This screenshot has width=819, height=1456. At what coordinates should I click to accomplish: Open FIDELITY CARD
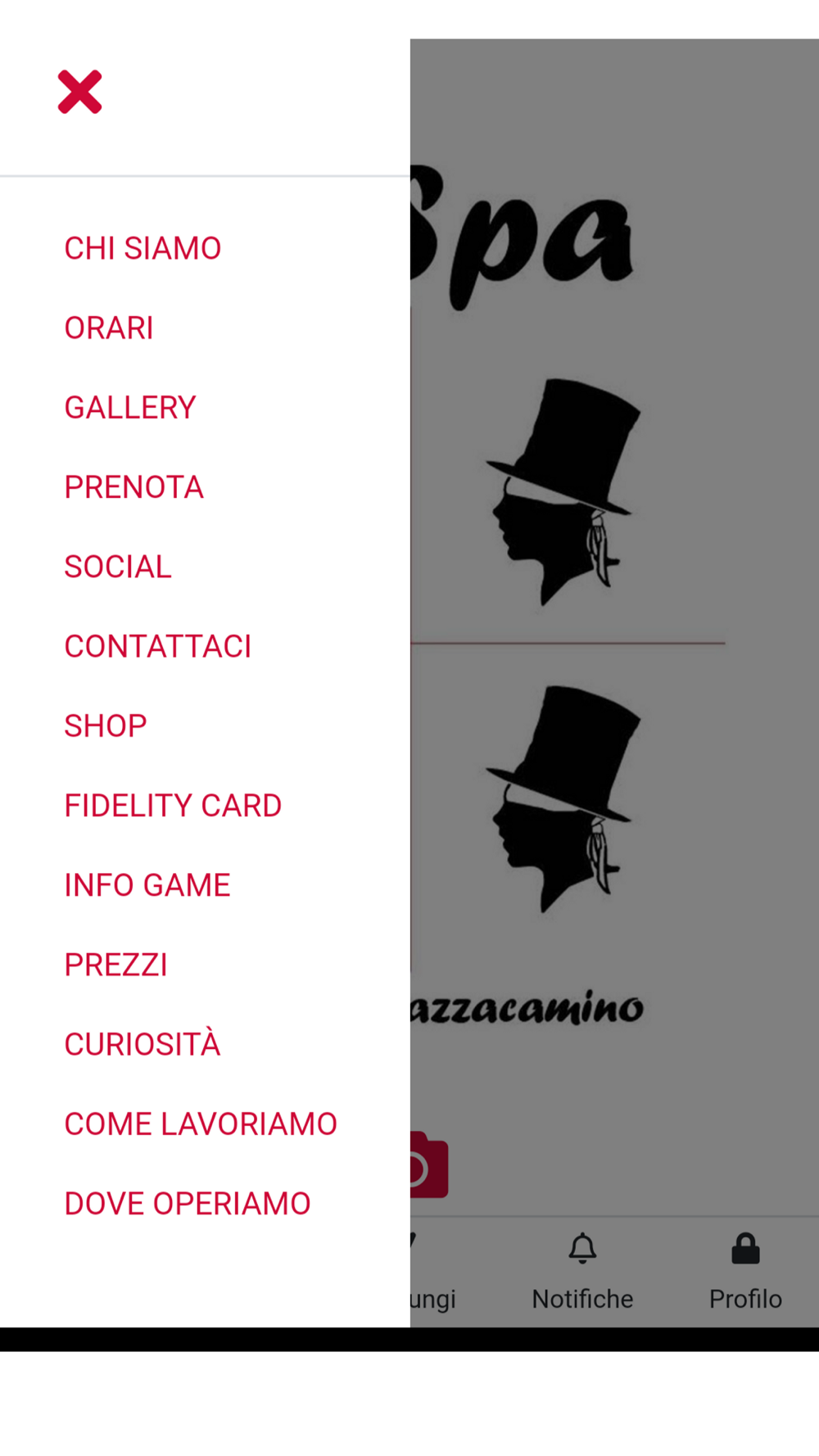click(x=173, y=805)
